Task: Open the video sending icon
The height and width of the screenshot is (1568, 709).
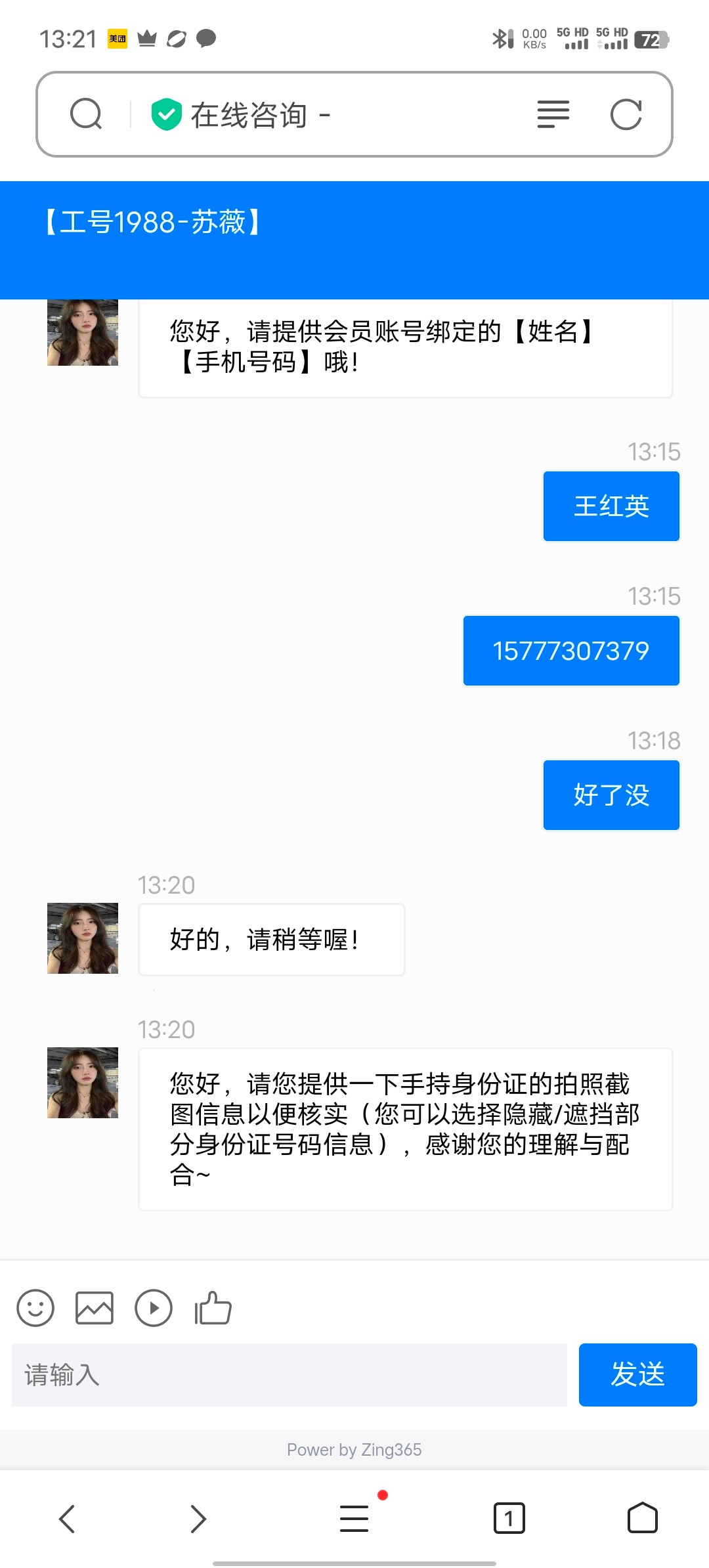Action: (x=154, y=1309)
